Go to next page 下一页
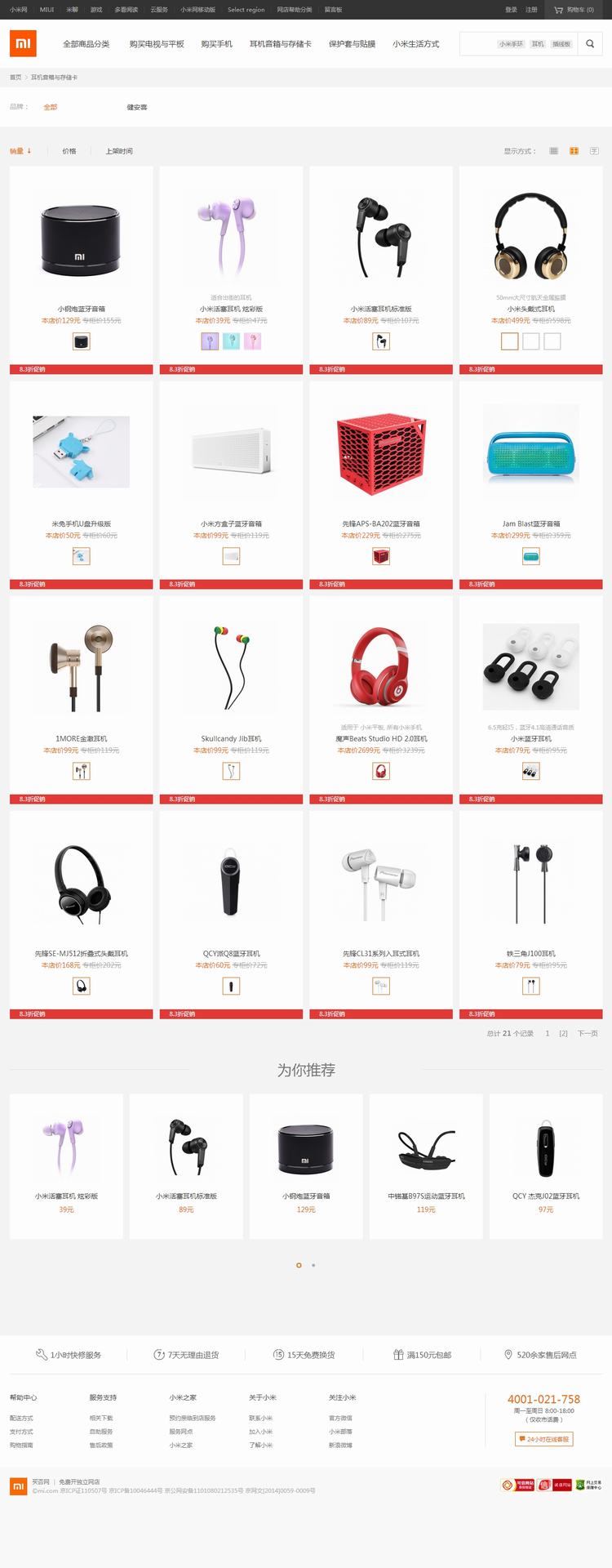Viewport: 612px width, 1568px height. [x=588, y=1033]
